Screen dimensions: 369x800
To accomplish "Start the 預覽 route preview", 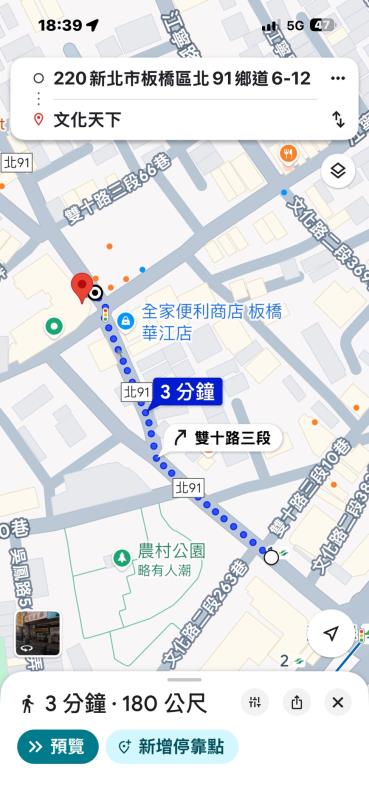I will (58, 747).
